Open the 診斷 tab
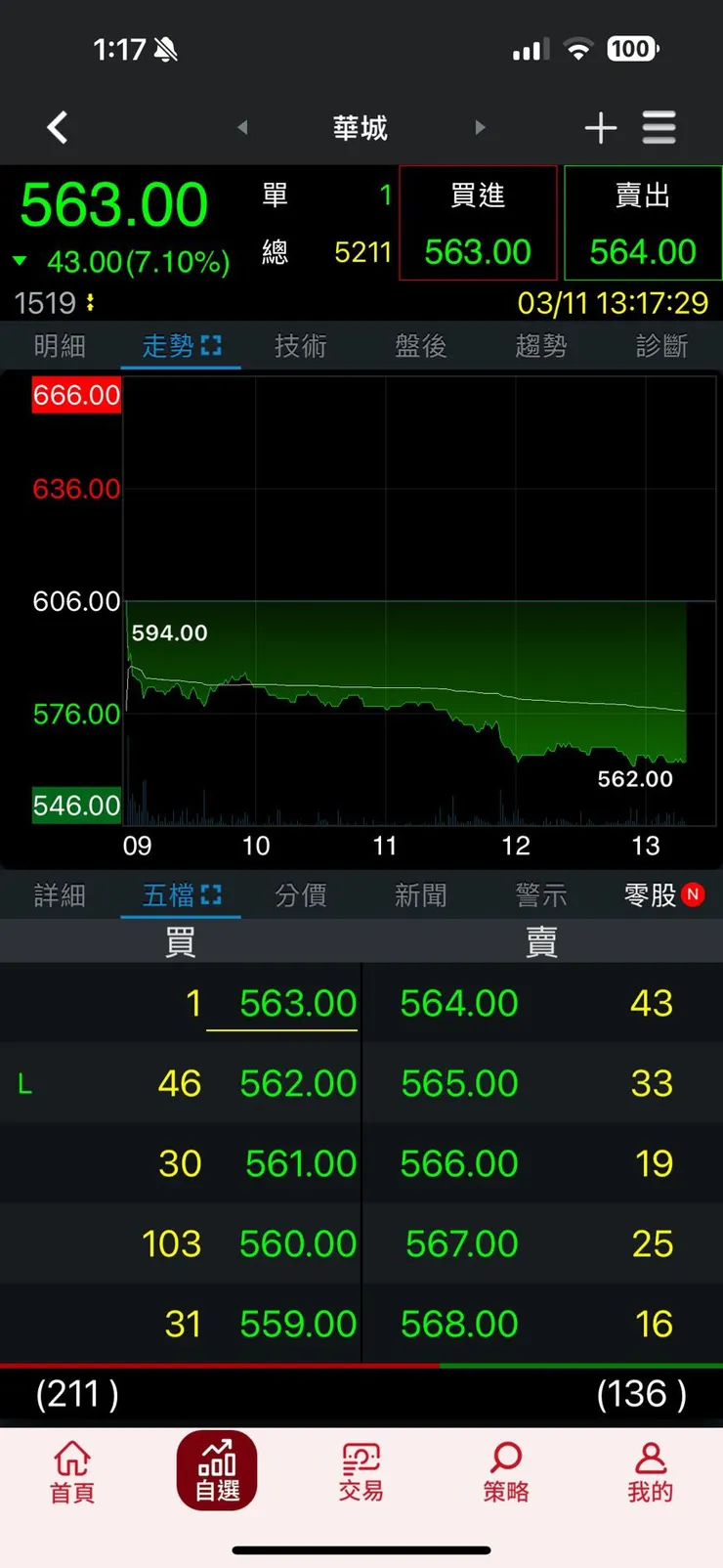Viewport: 723px width, 1568px height. (661, 346)
